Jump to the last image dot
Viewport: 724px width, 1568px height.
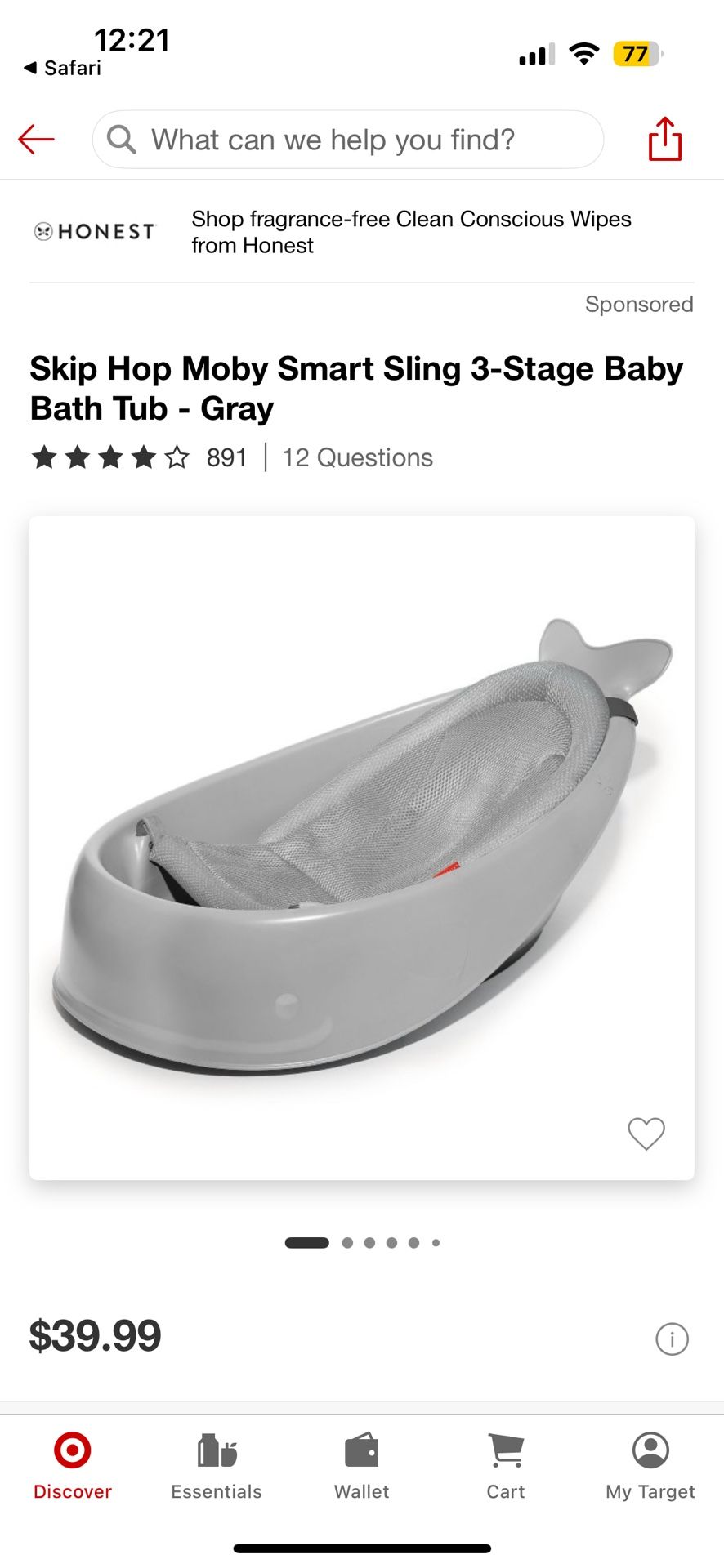click(x=436, y=1242)
